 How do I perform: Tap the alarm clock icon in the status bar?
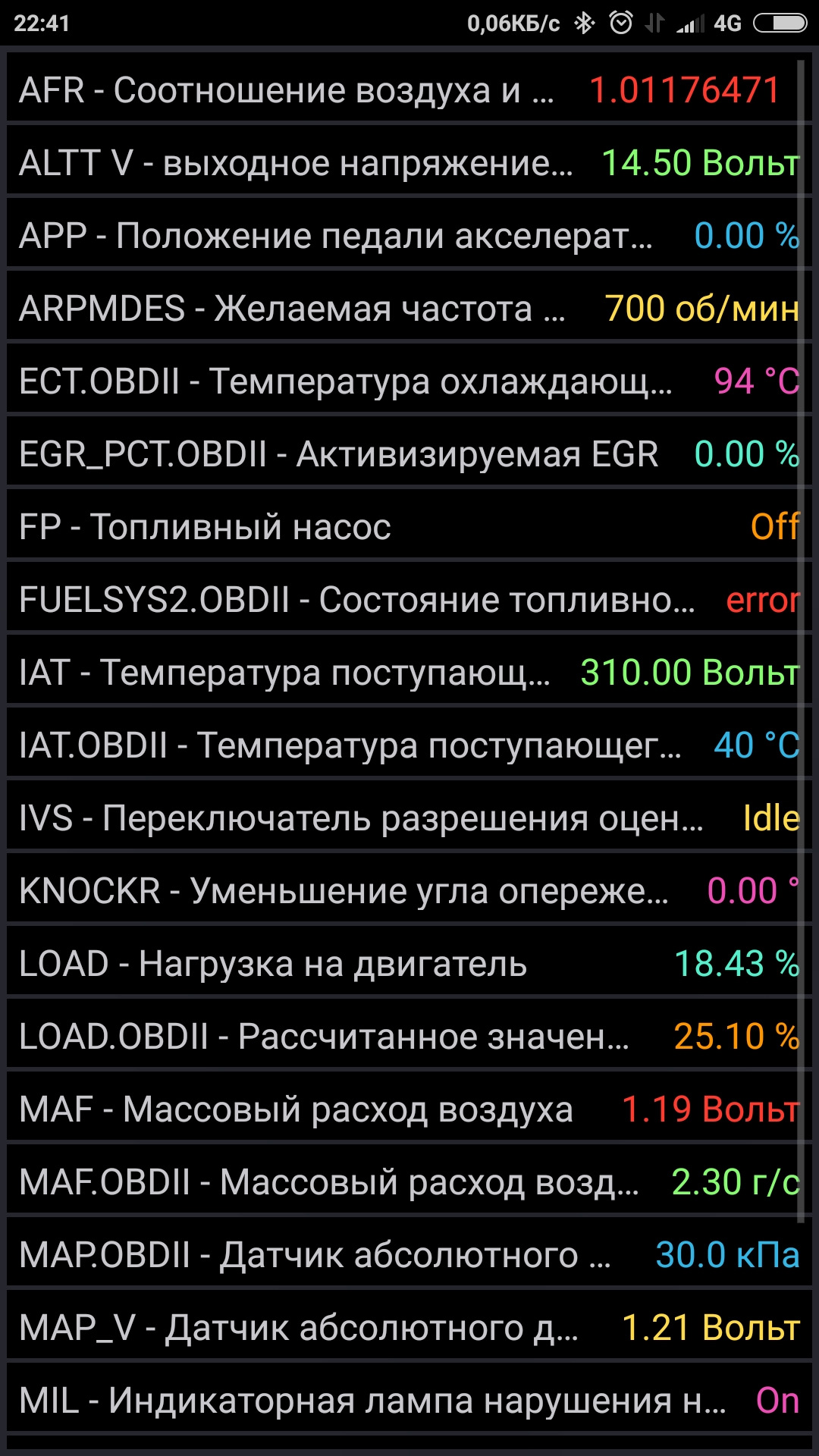(622, 21)
